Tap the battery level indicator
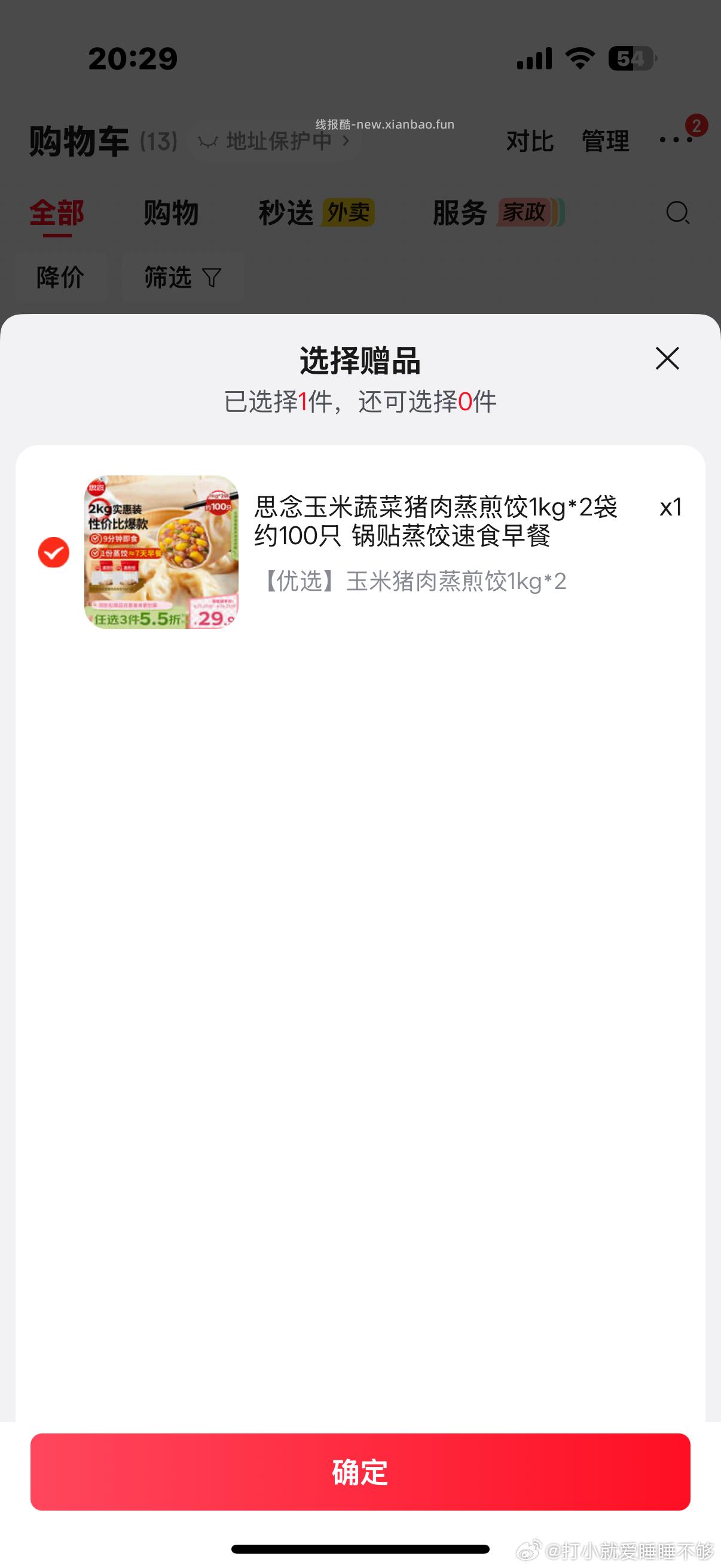The height and width of the screenshot is (1568, 721). tap(630, 57)
